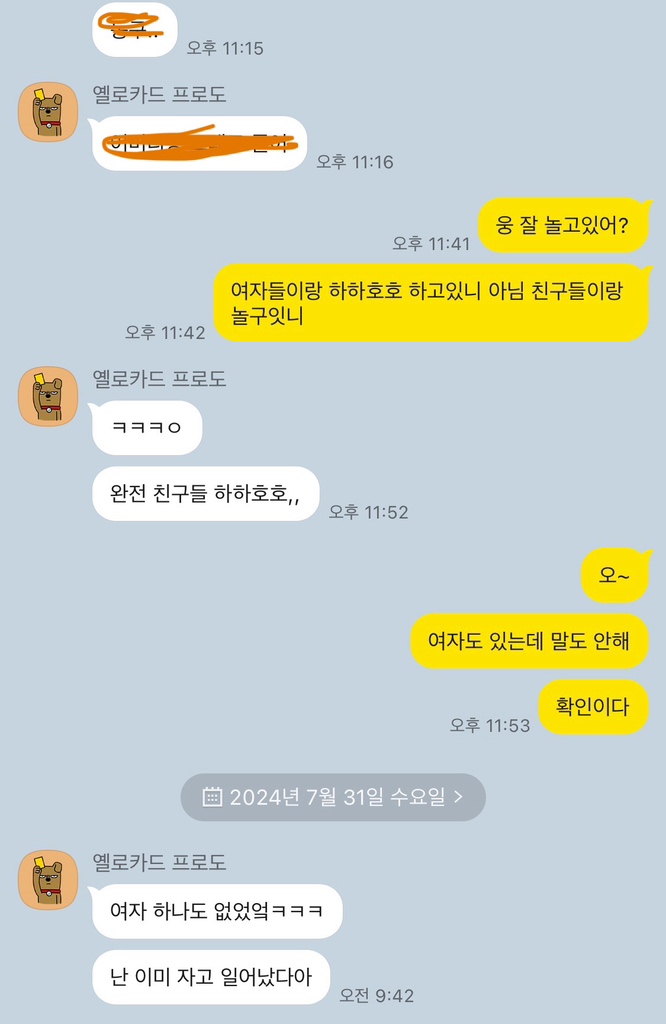Open 옐로카드 프로도's profile picture beside the ㅋㅋㅋㅇ message
666x1024 pixels.
pyautogui.click(x=48, y=396)
